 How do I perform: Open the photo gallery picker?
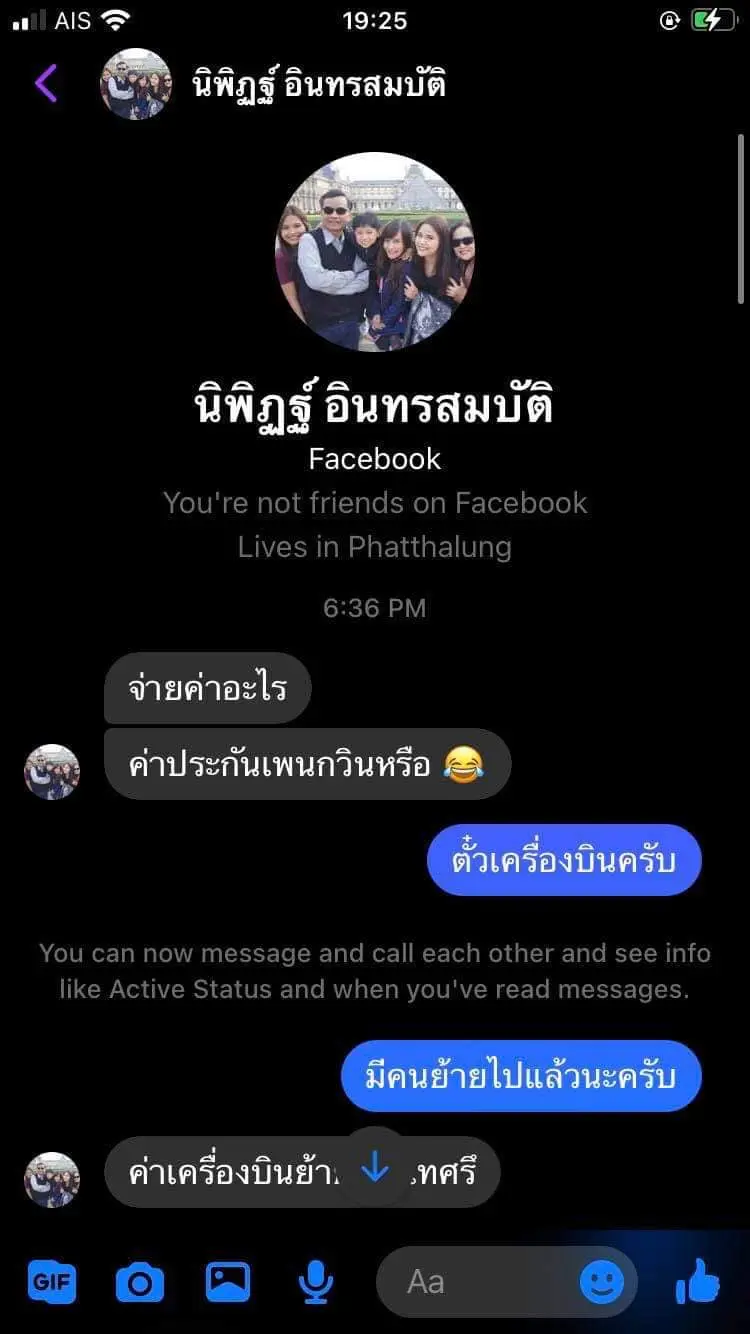tap(228, 1282)
